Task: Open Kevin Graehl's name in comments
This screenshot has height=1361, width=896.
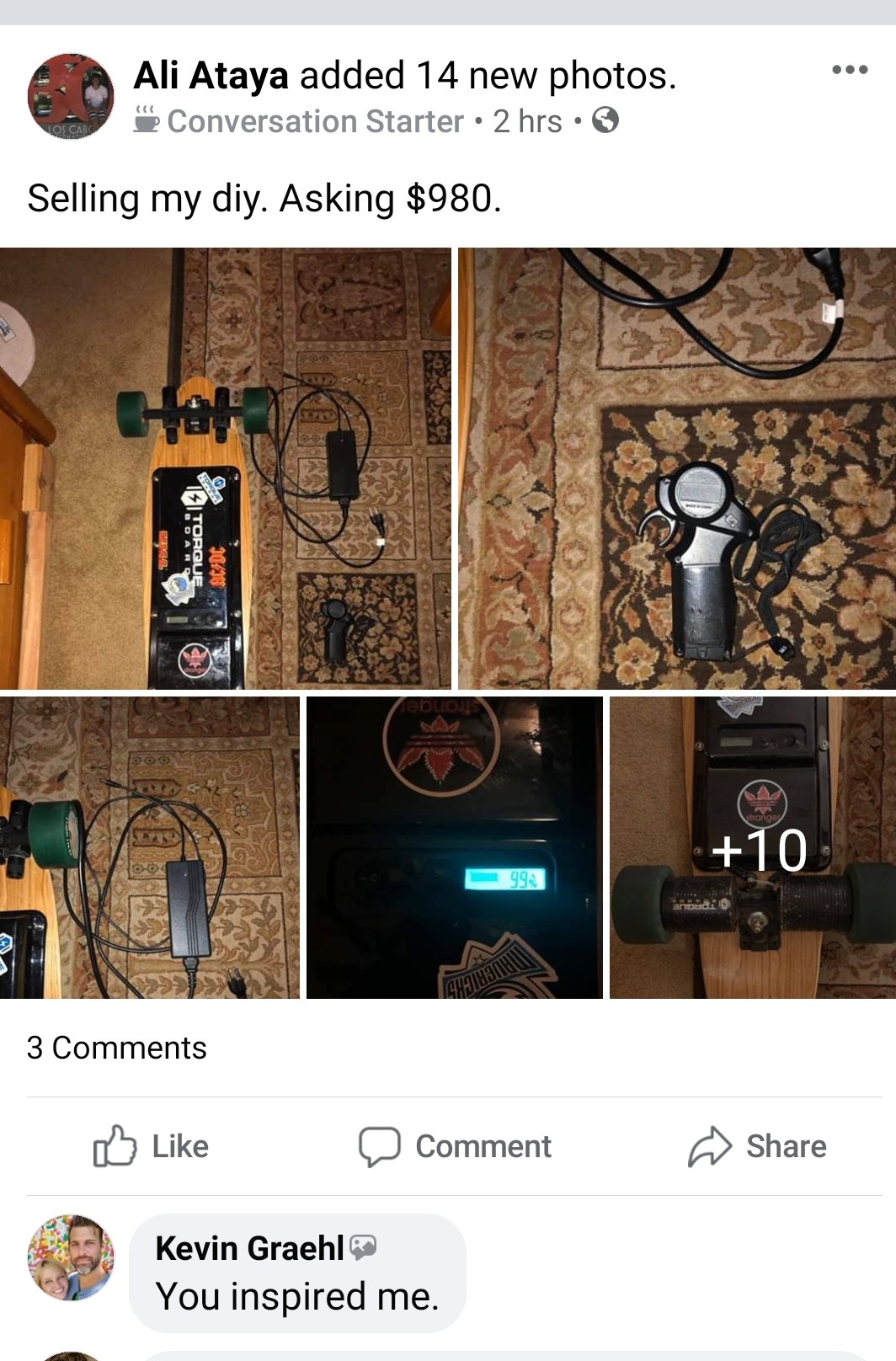Action: [x=250, y=1248]
